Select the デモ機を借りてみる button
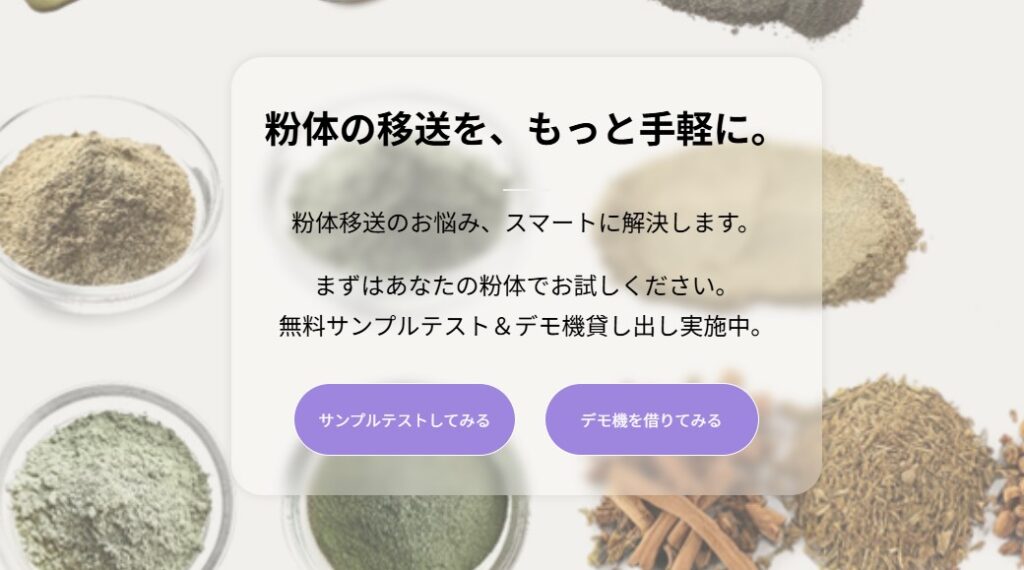This screenshot has height=570, width=1024. [x=651, y=420]
